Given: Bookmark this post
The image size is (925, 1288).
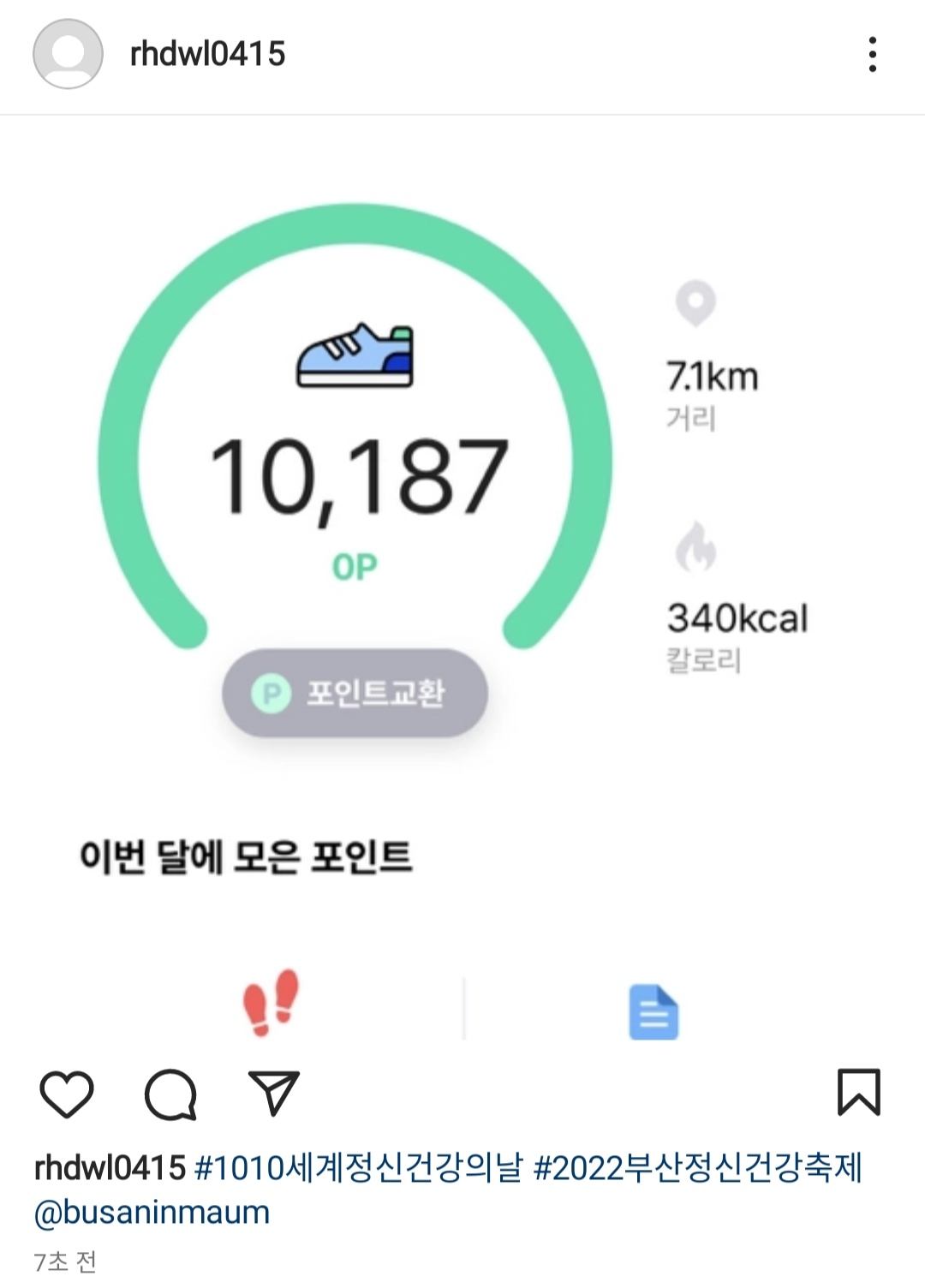Looking at the screenshot, I should tap(858, 1092).
